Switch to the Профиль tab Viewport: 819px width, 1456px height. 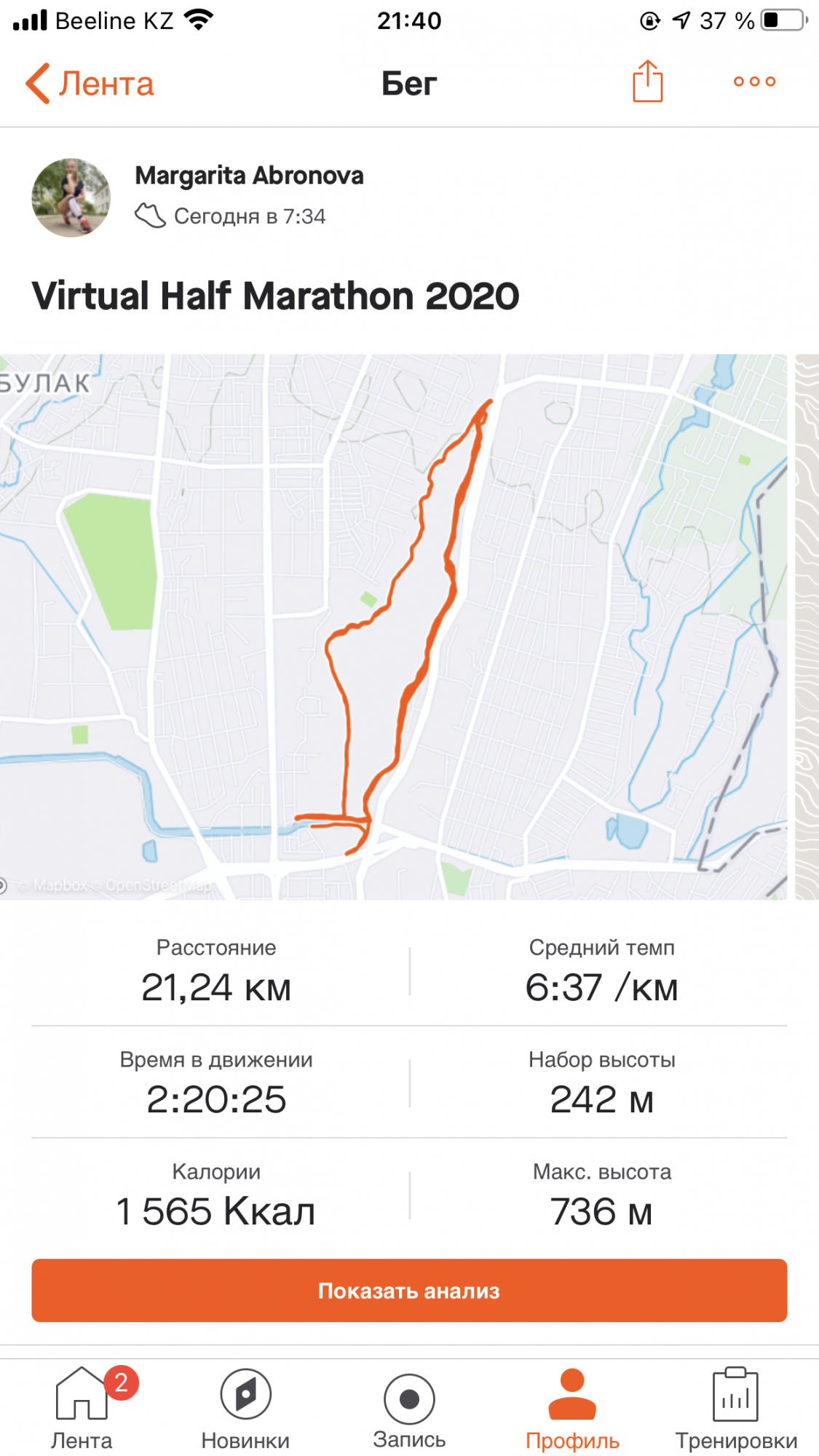[x=572, y=1410]
